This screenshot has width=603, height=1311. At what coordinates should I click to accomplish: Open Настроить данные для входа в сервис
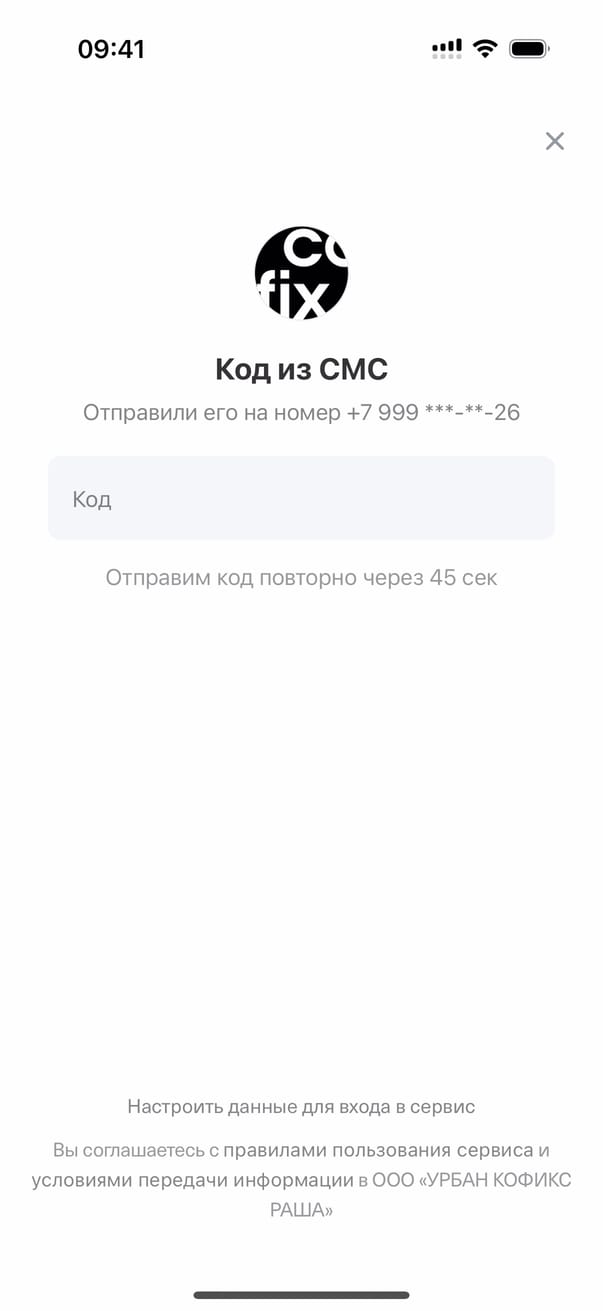tap(301, 1106)
